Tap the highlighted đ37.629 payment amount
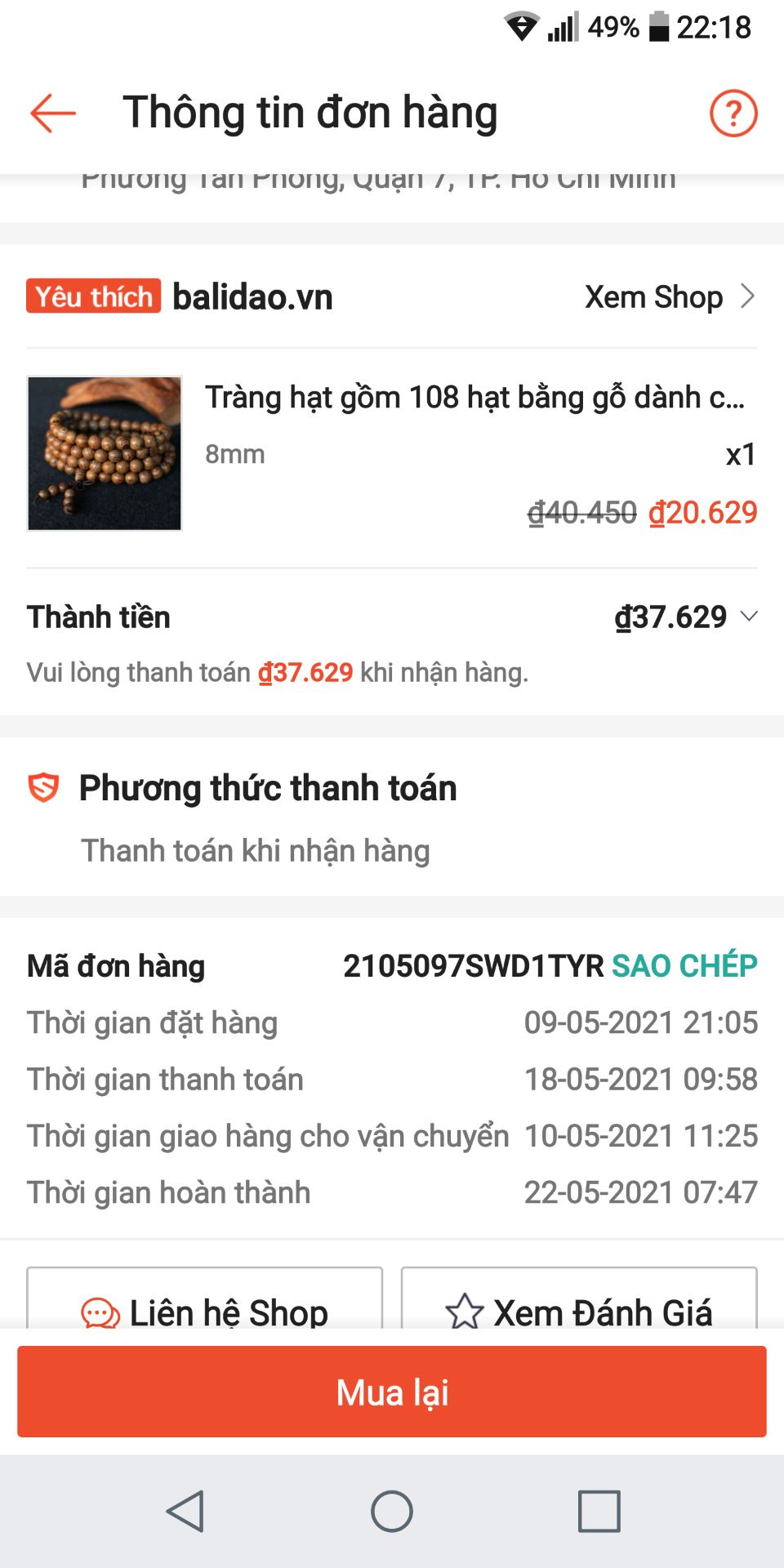784x1568 pixels. 305,672
